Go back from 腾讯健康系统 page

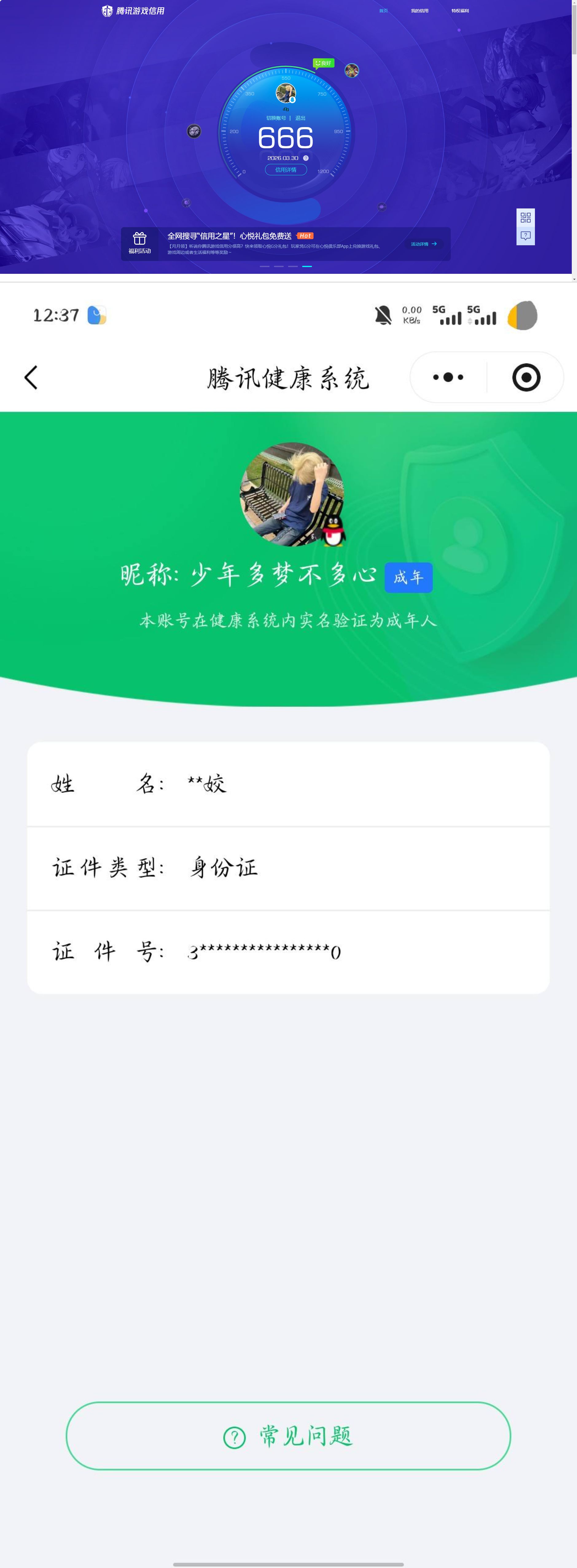(31, 377)
